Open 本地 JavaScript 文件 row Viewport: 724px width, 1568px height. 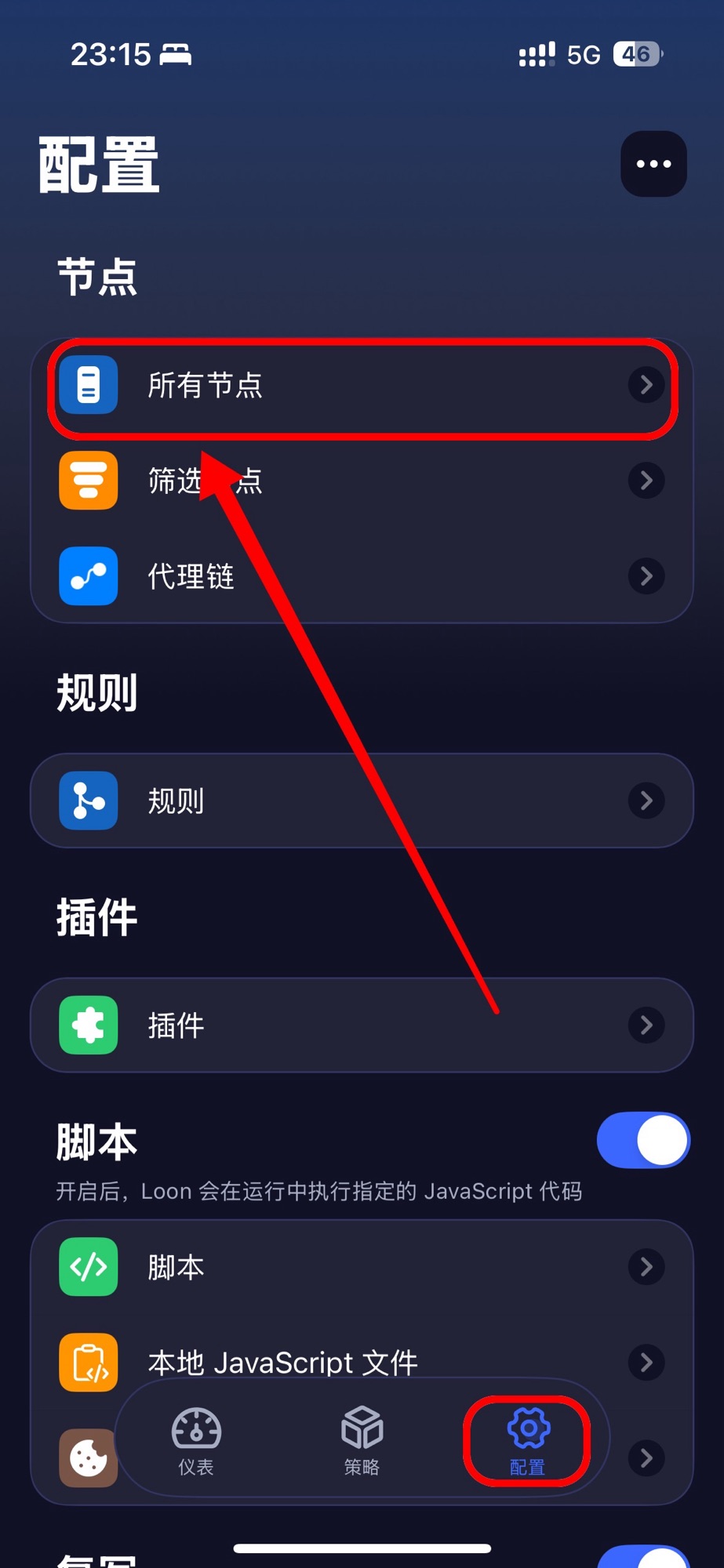point(362,1363)
